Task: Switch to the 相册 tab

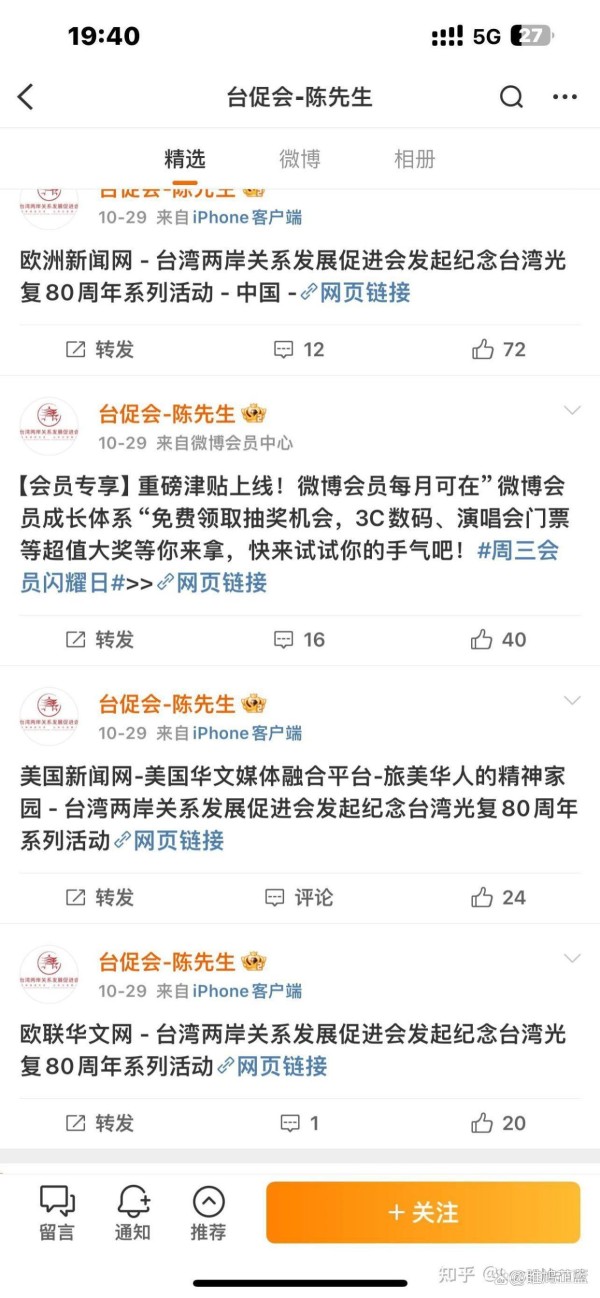Action: (x=414, y=158)
